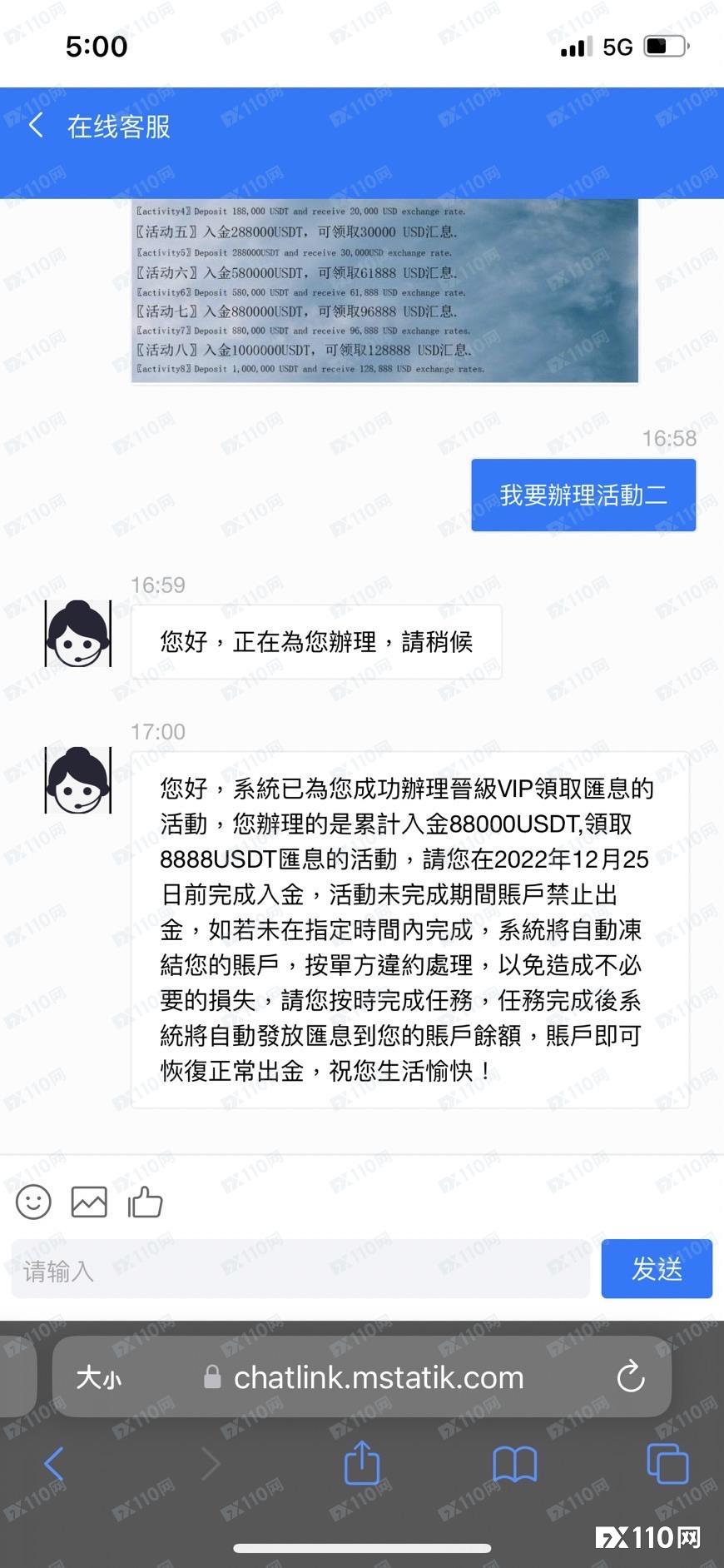Screen dimensions: 724x1568
Task: Open Safari 大小 page settings
Action: click(98, 1378)
